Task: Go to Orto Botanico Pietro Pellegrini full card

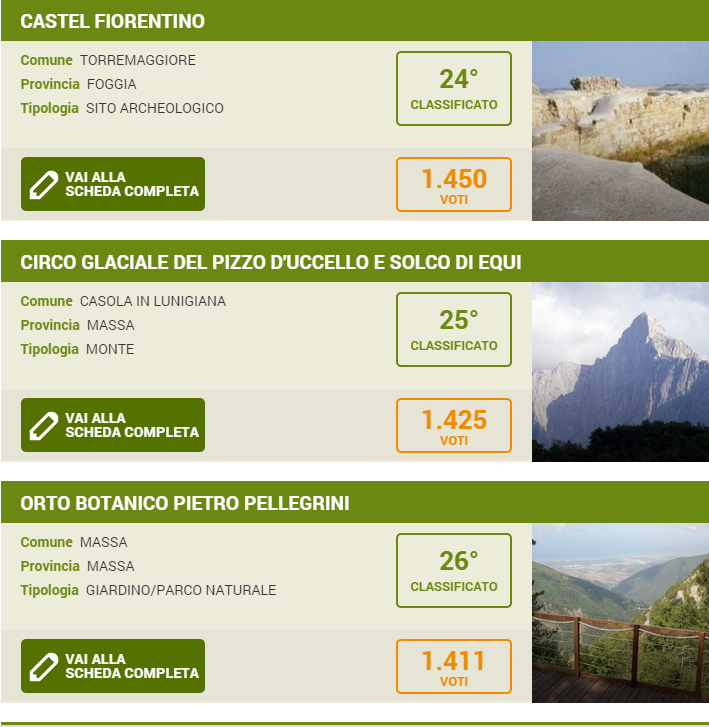Action: 113,666
